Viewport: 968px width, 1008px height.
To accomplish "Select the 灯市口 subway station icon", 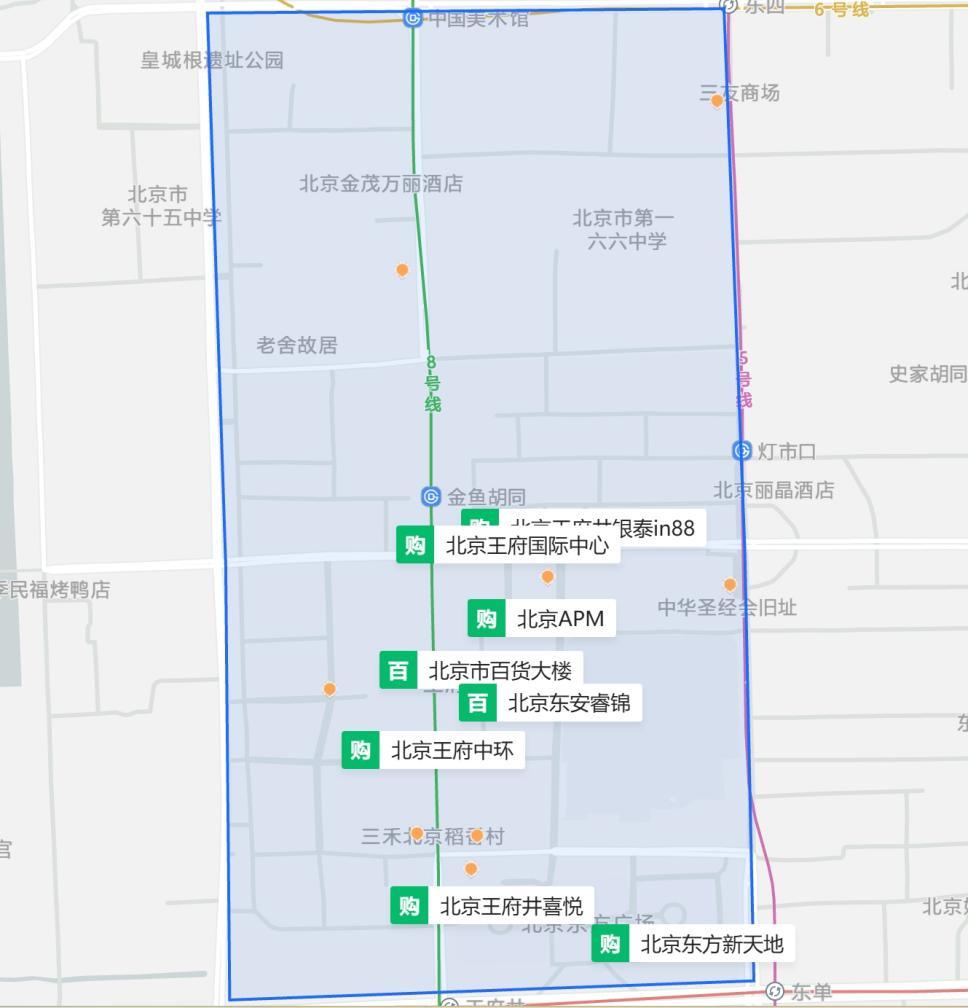I will 742,451.
